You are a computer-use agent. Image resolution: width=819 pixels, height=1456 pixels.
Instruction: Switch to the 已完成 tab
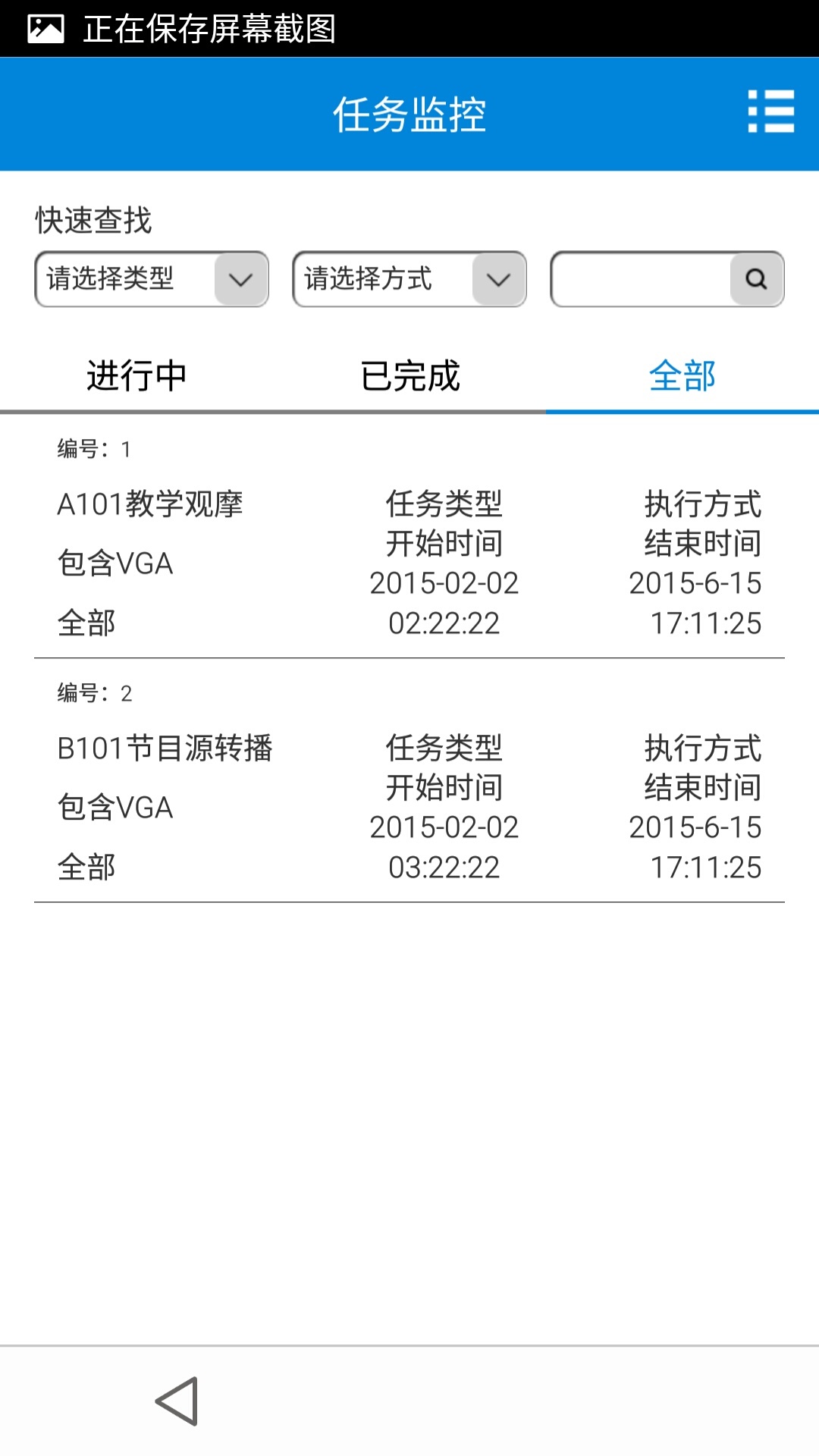click(409, 376)
